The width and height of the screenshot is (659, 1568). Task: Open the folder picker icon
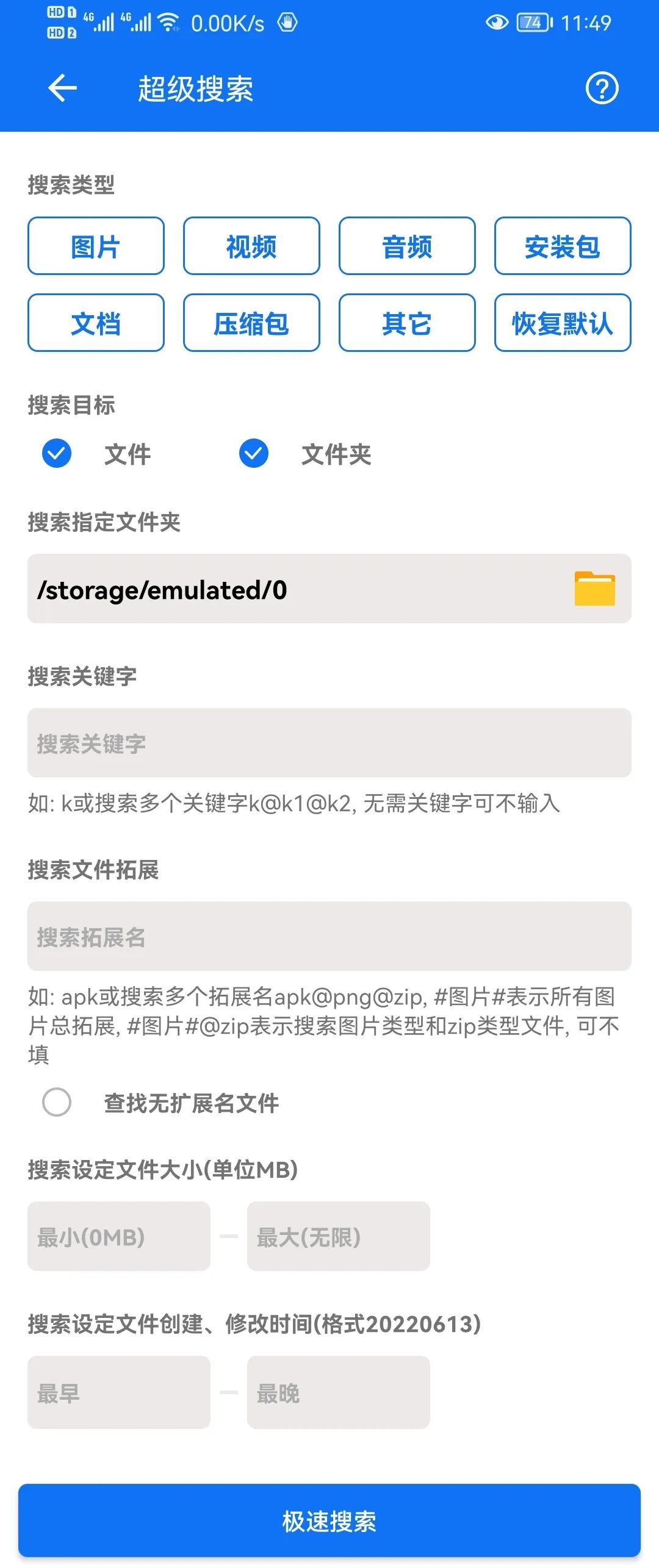594,589
